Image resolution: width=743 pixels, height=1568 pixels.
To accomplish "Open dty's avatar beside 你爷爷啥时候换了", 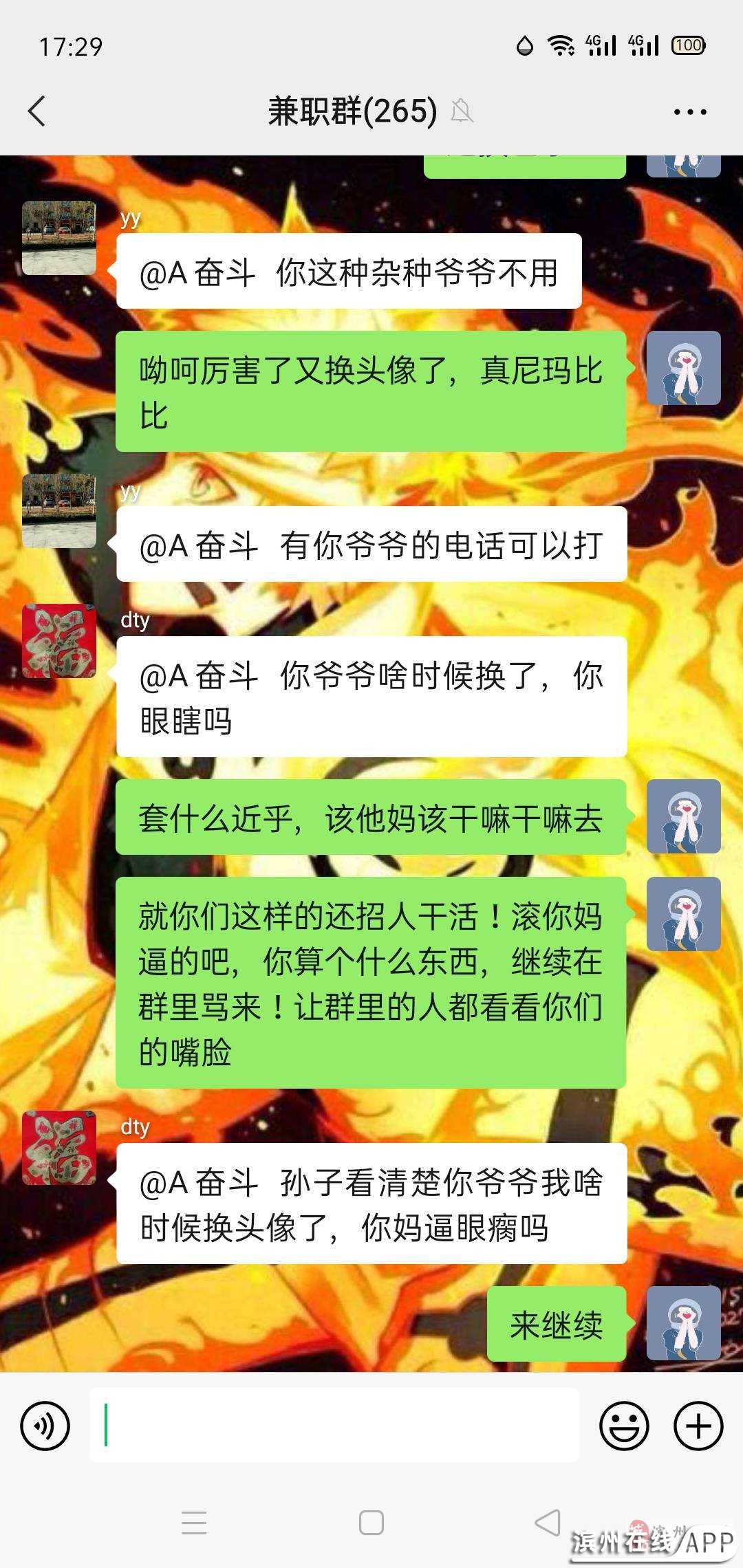I will click(x=59, y=641).
